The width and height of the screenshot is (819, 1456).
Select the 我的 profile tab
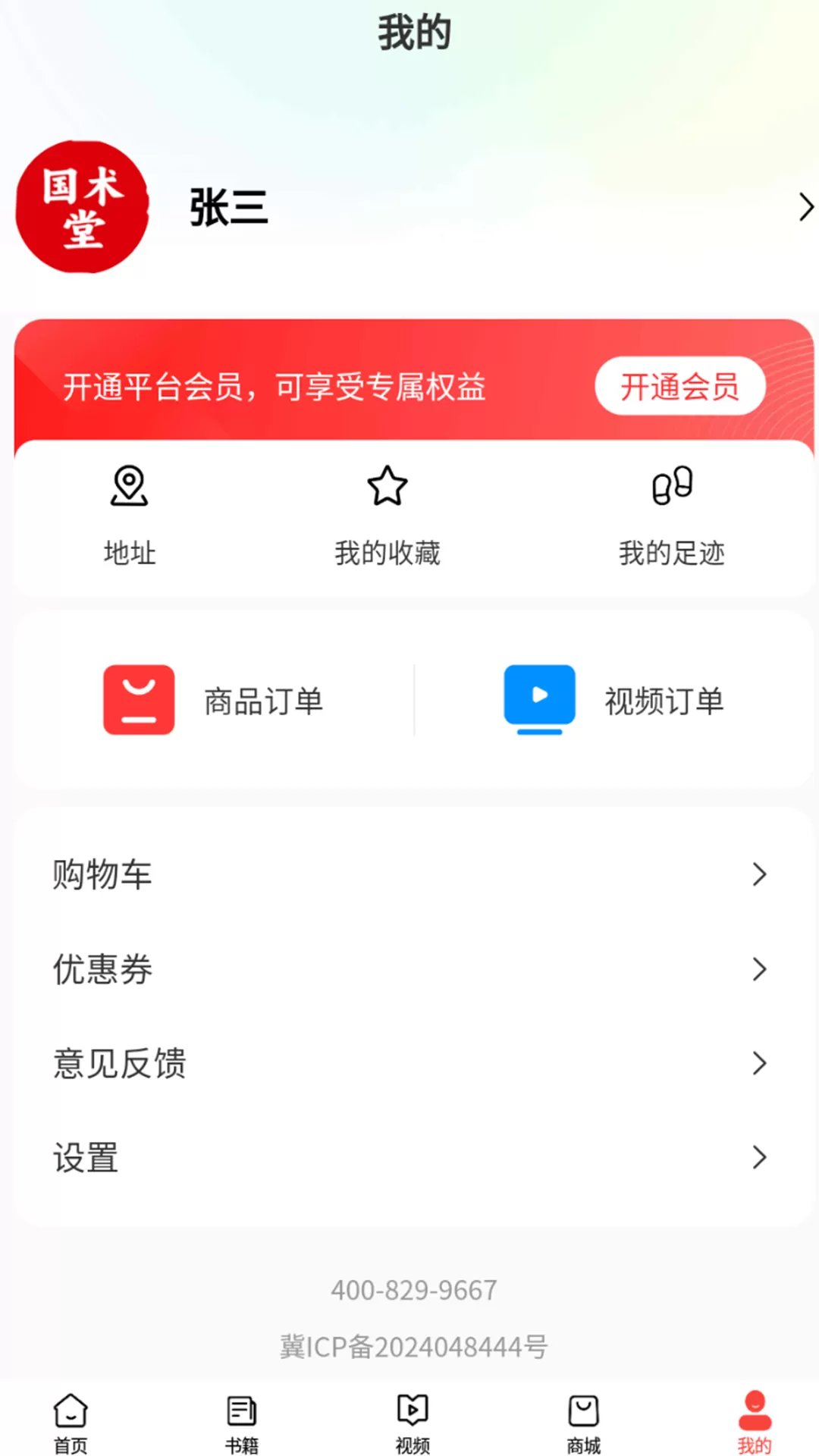(x=755, y=1423)
